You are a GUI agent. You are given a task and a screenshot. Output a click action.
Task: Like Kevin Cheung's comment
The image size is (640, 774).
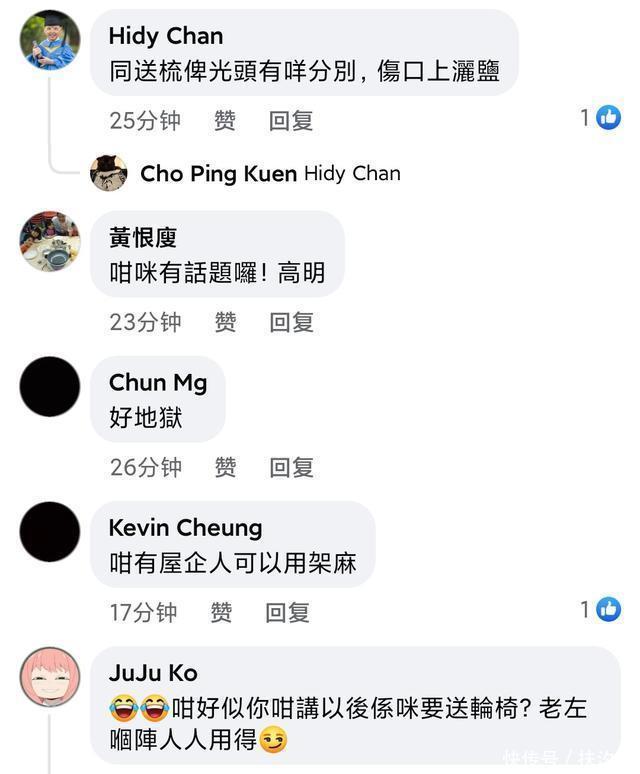click(221, 612)
